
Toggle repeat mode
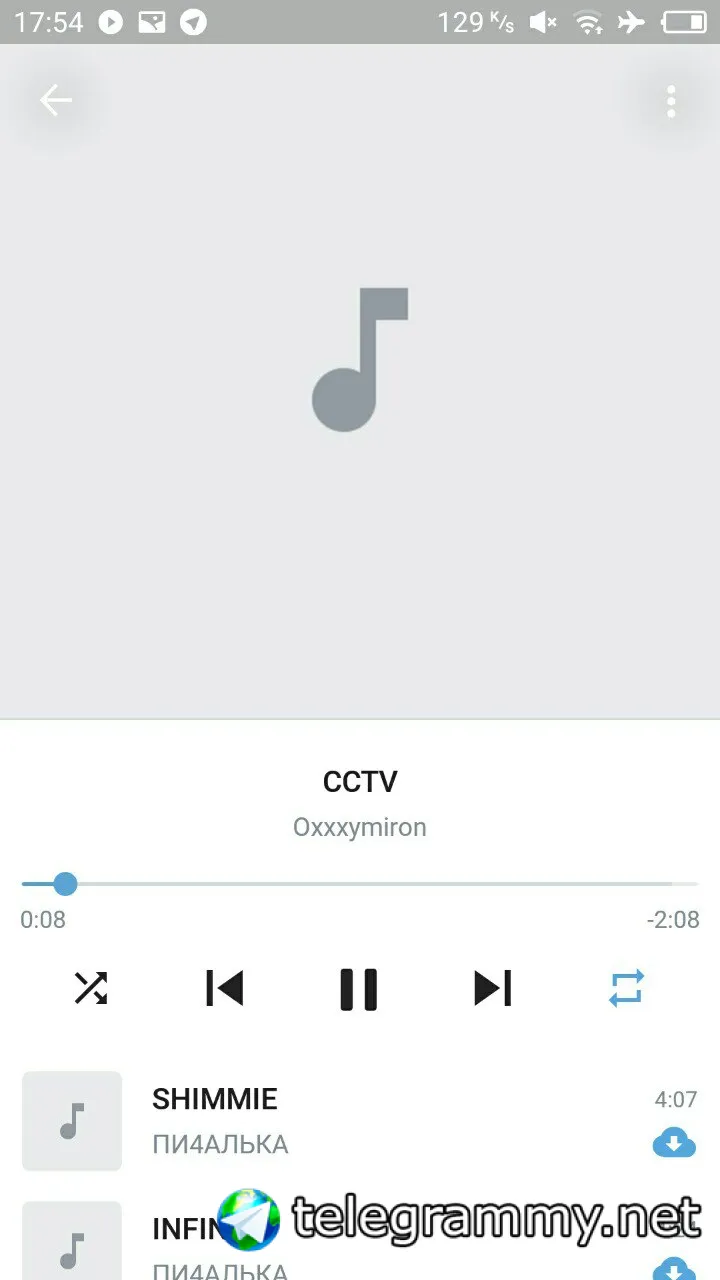[627, 988]
